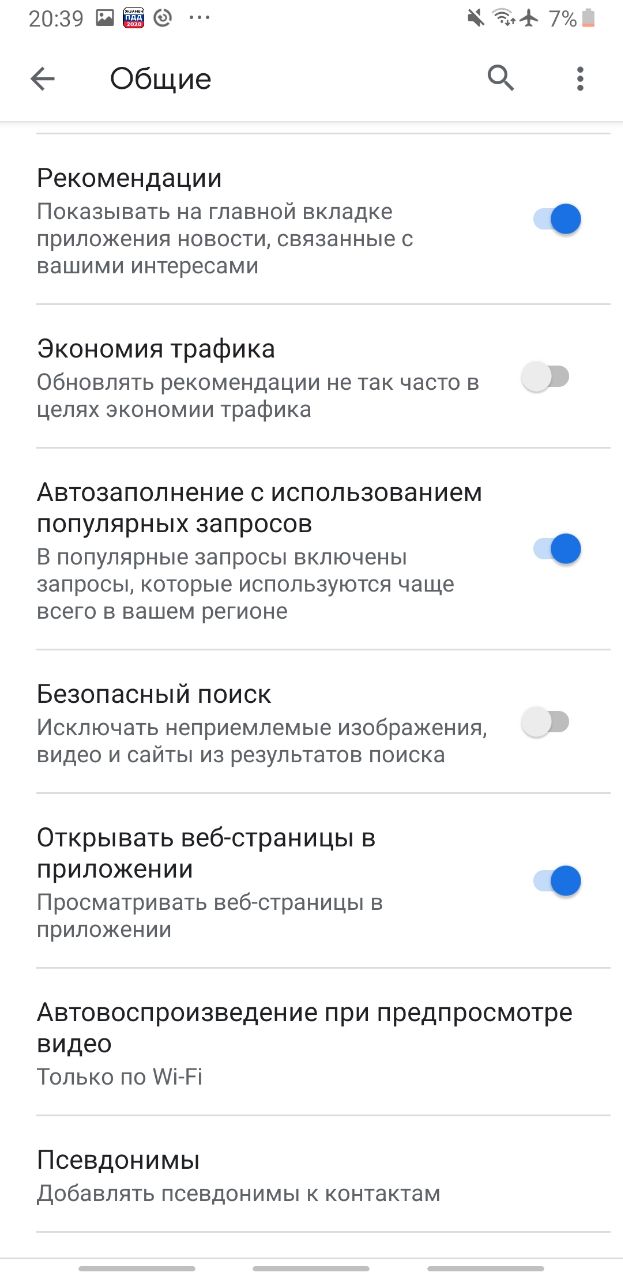Turn on Безопасный поиск

point(546,721)
